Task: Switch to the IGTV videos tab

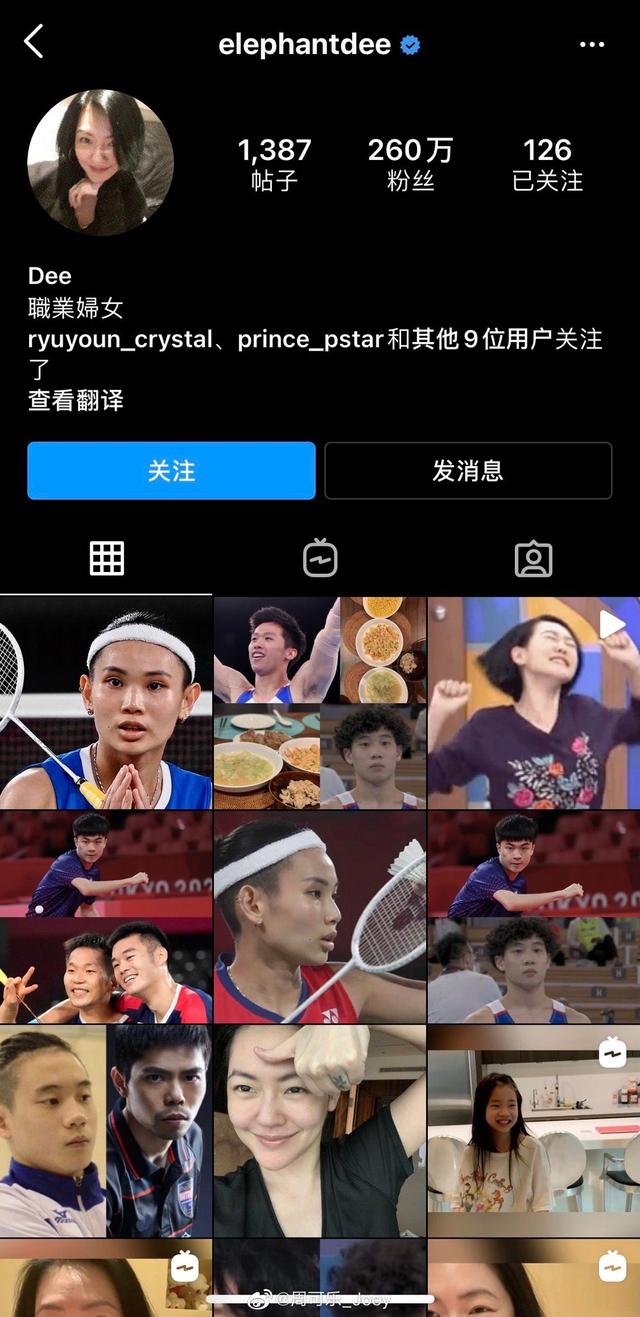Action: click(x=320, y=559)
